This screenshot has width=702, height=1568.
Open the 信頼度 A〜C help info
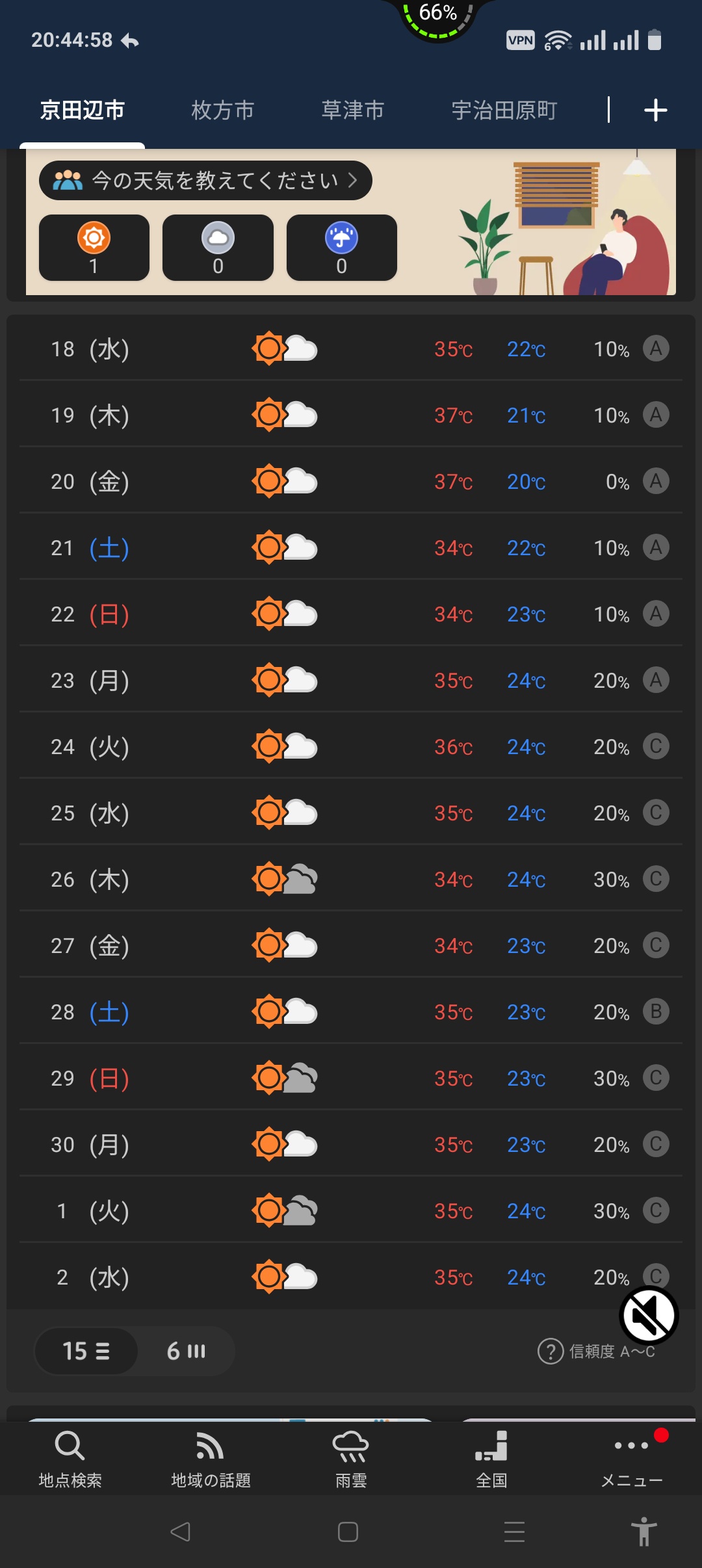[596, 1352]
